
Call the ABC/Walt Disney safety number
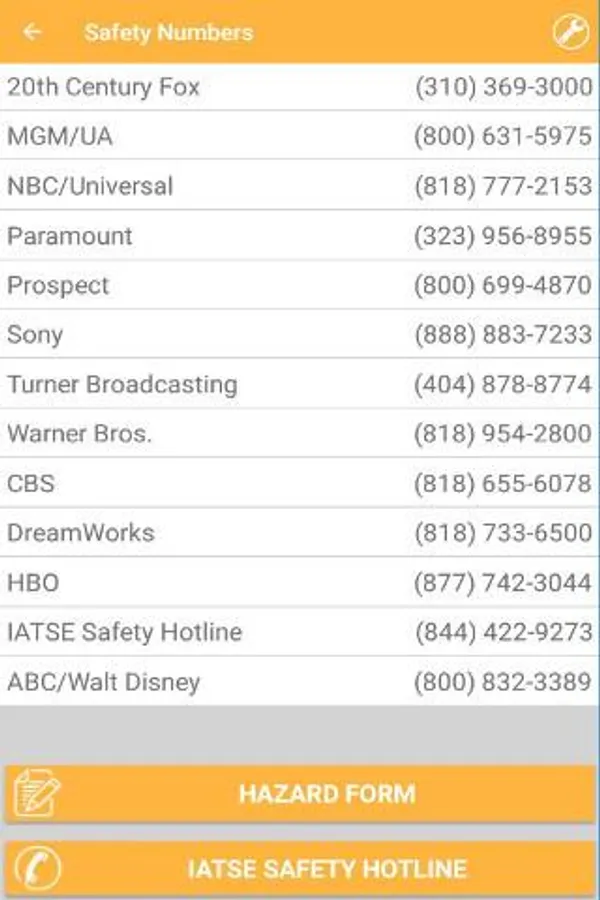coord(300,682)
